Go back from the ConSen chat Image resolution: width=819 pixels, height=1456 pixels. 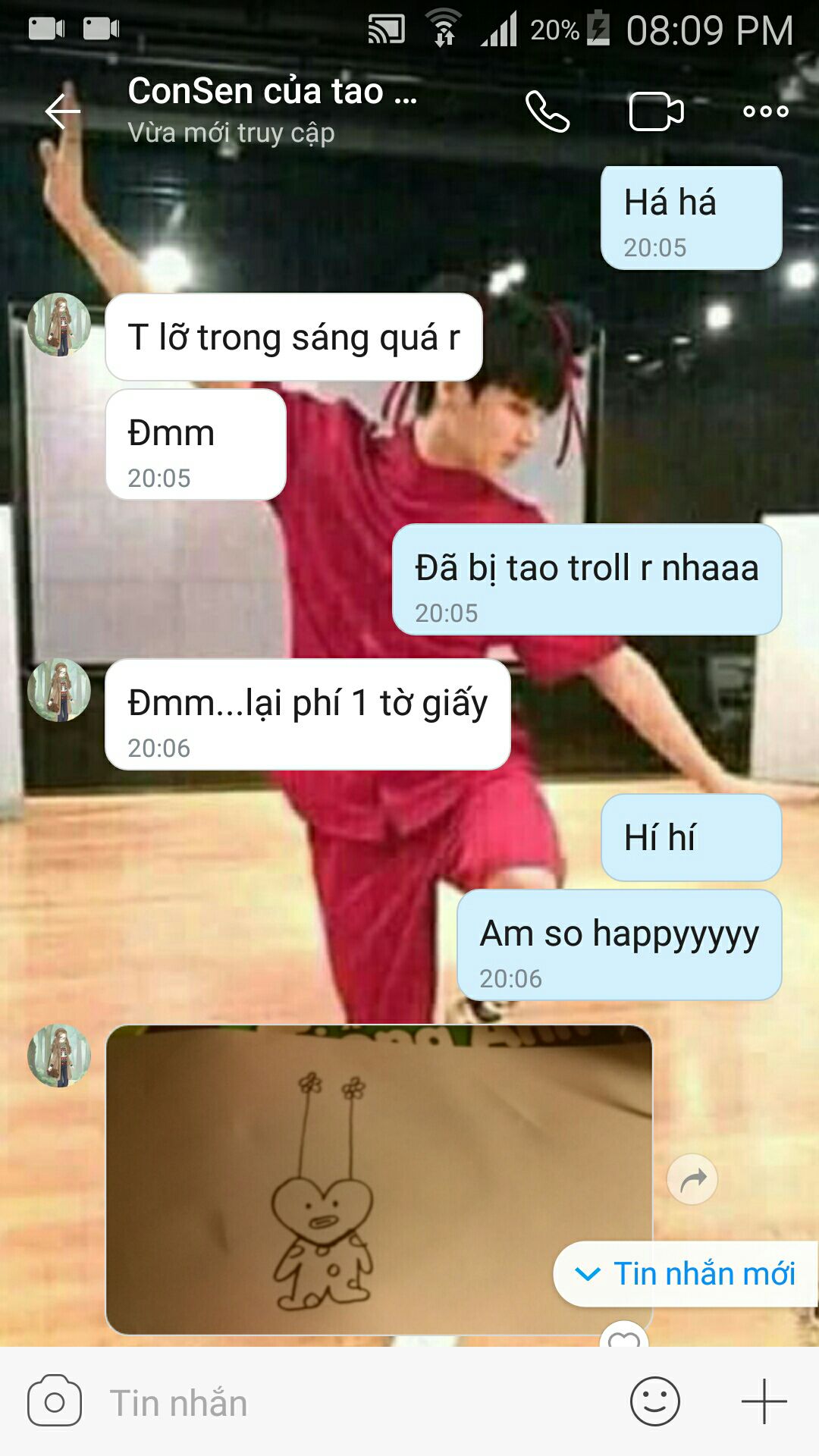(62, 111)
